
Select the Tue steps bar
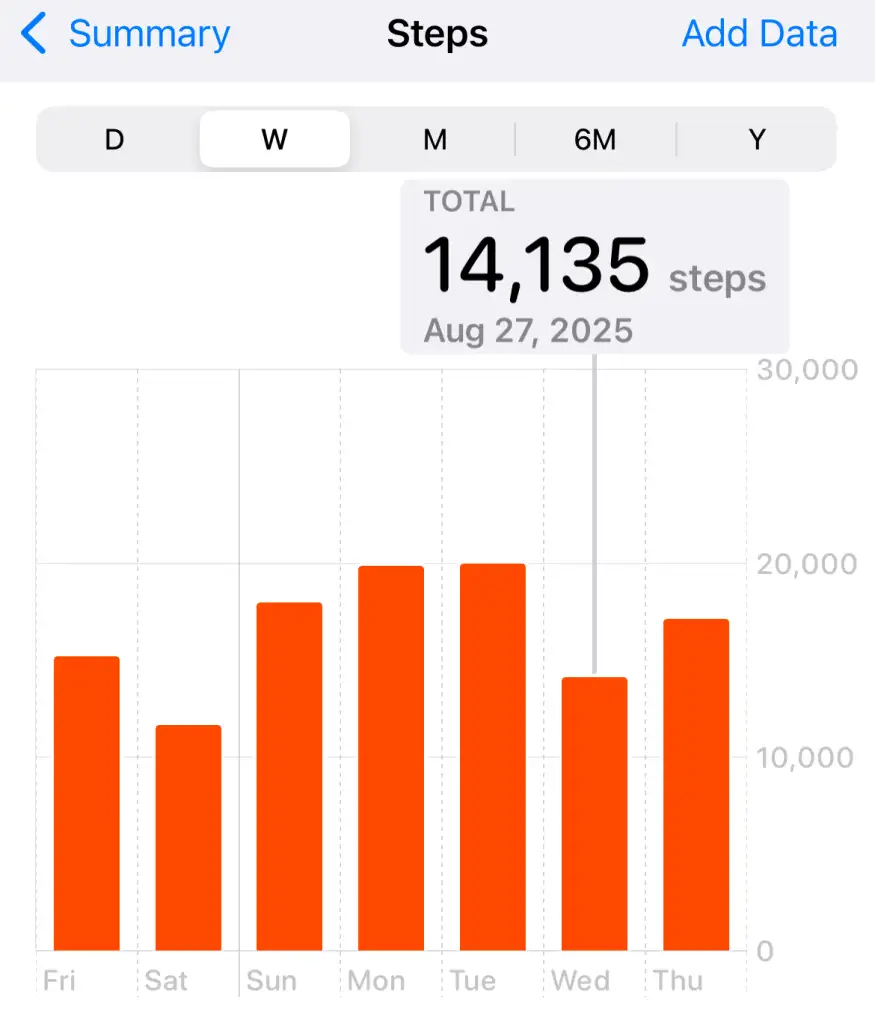tap(493, 757)
